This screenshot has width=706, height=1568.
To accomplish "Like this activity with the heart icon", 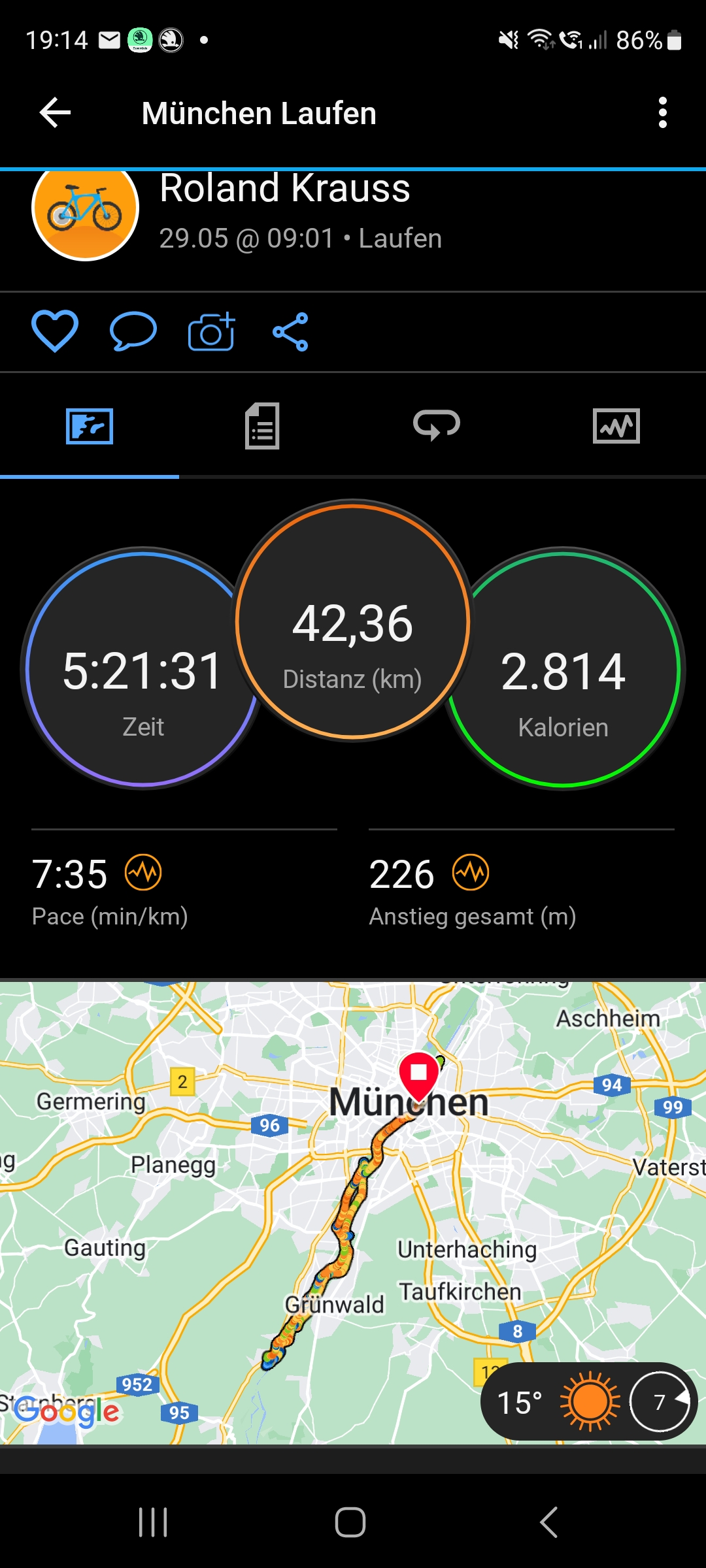I will click(x=55, y=331).
